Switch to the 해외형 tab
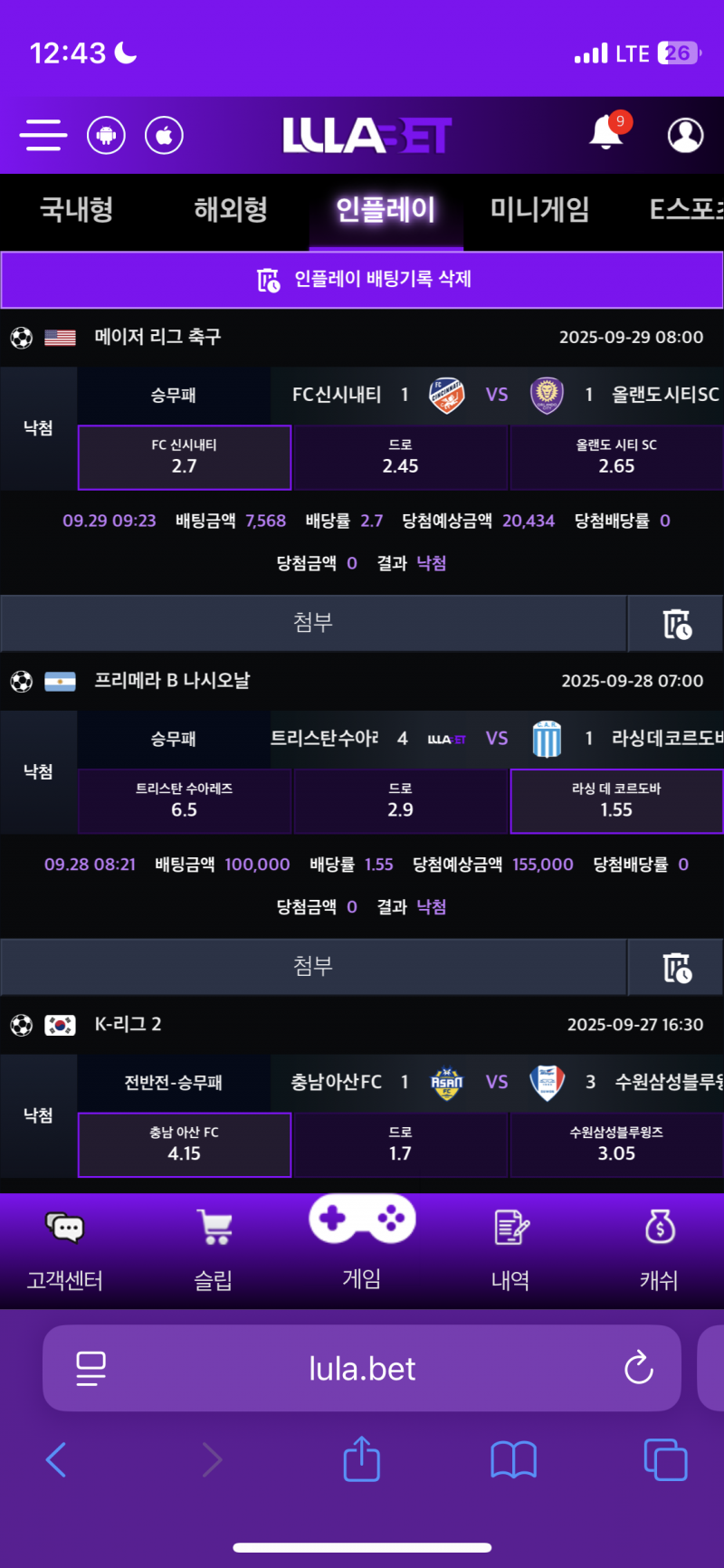Screen dimensions: 724x1568 [x=231, y=210]
